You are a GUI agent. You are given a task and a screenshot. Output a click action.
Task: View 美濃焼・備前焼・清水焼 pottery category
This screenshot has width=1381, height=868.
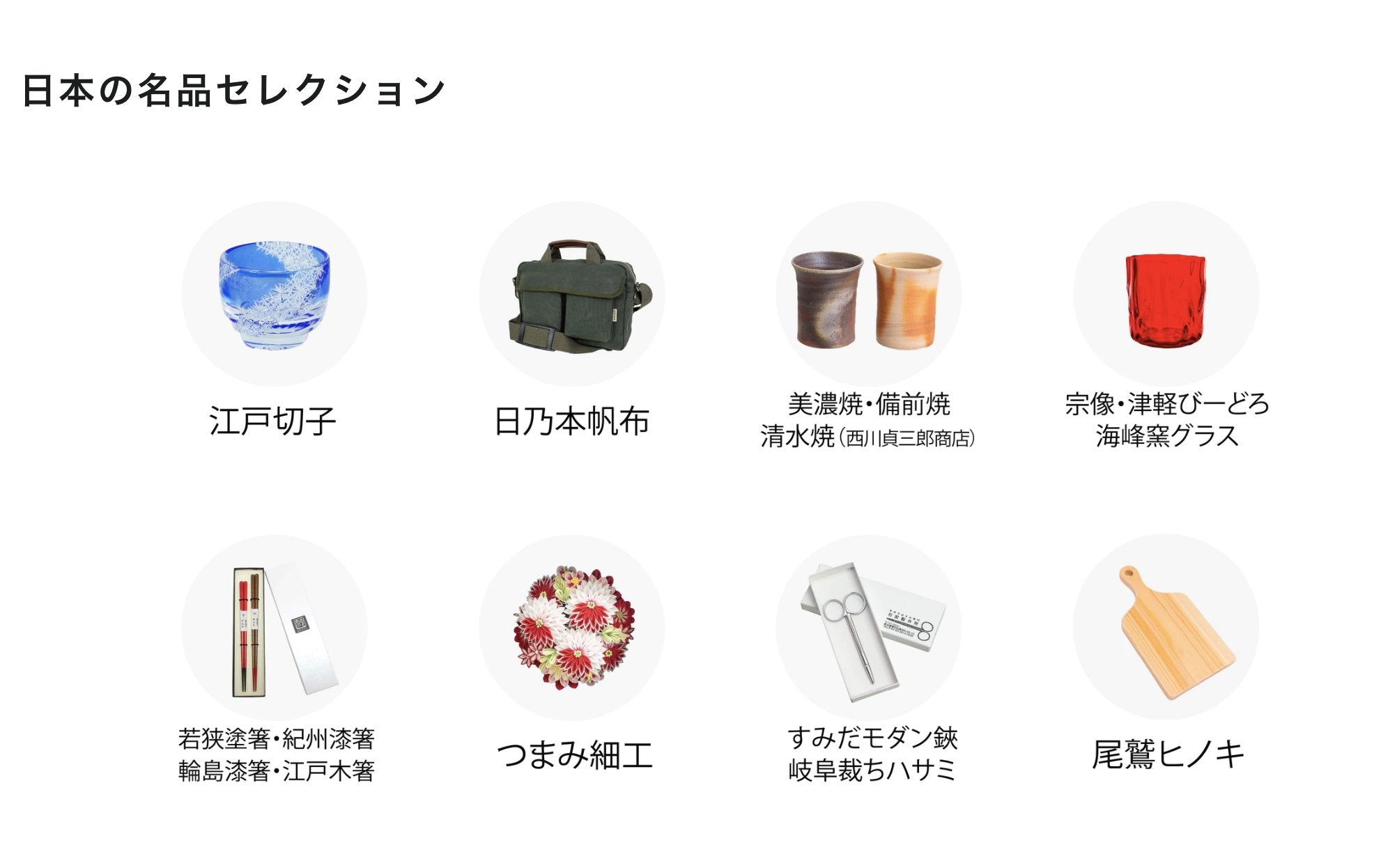click(x=868, y=294)
